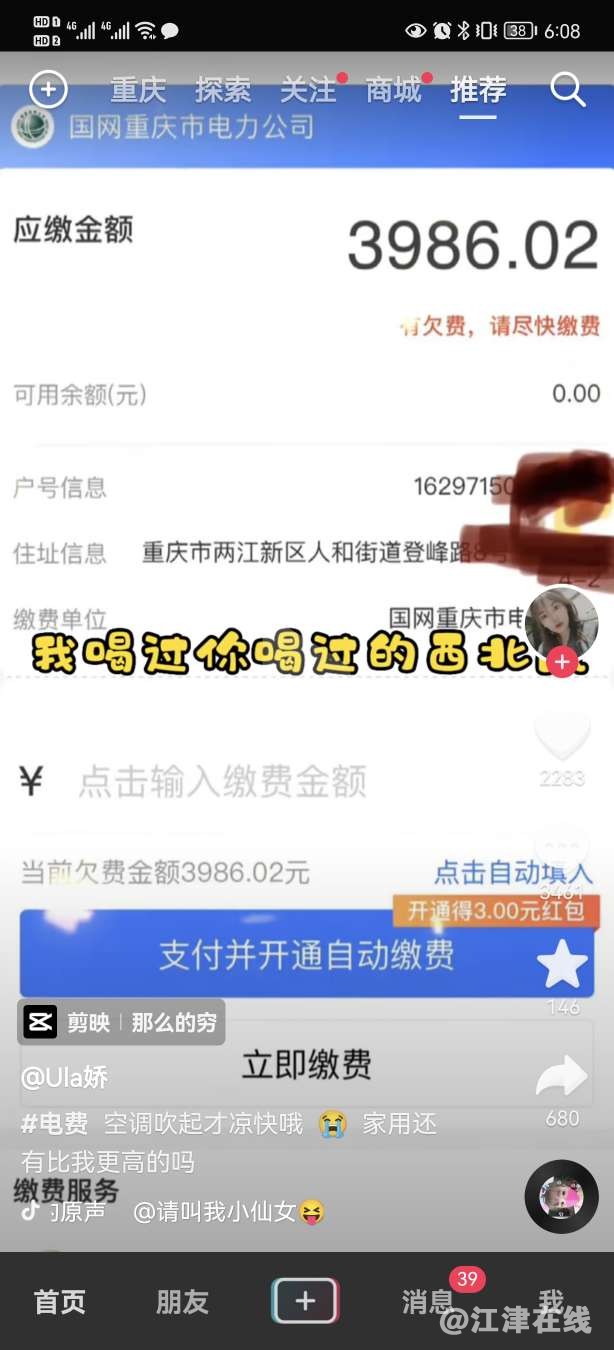Viewport: 614px width, 1350px height.
Task: Favorite the video with the star
Action: click(562, 963)
